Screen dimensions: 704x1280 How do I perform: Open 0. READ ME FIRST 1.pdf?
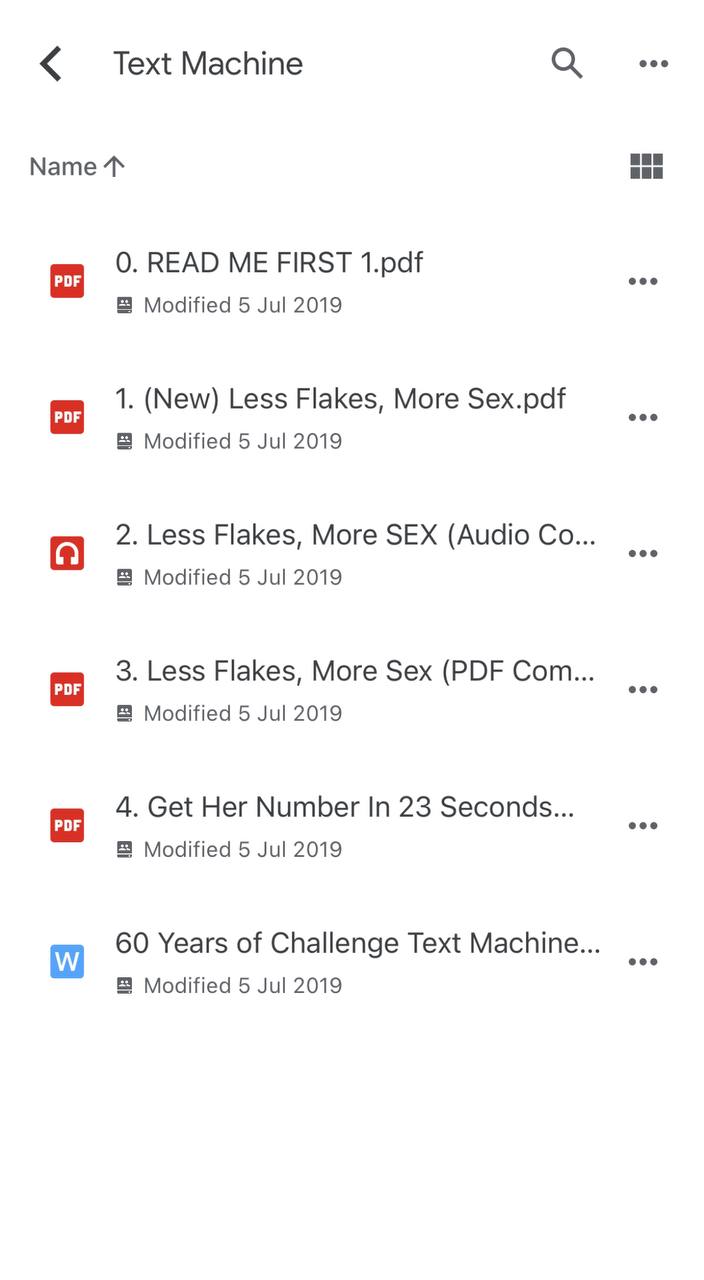[x=269, y=263]
